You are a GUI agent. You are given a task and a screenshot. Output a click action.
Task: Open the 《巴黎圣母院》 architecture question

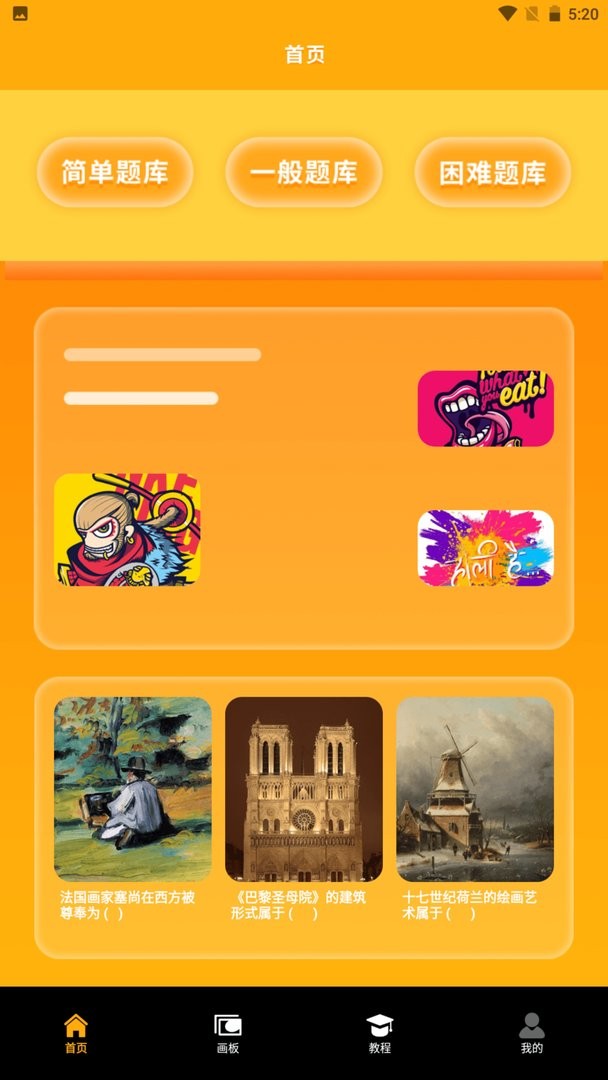tap(304, 806)
